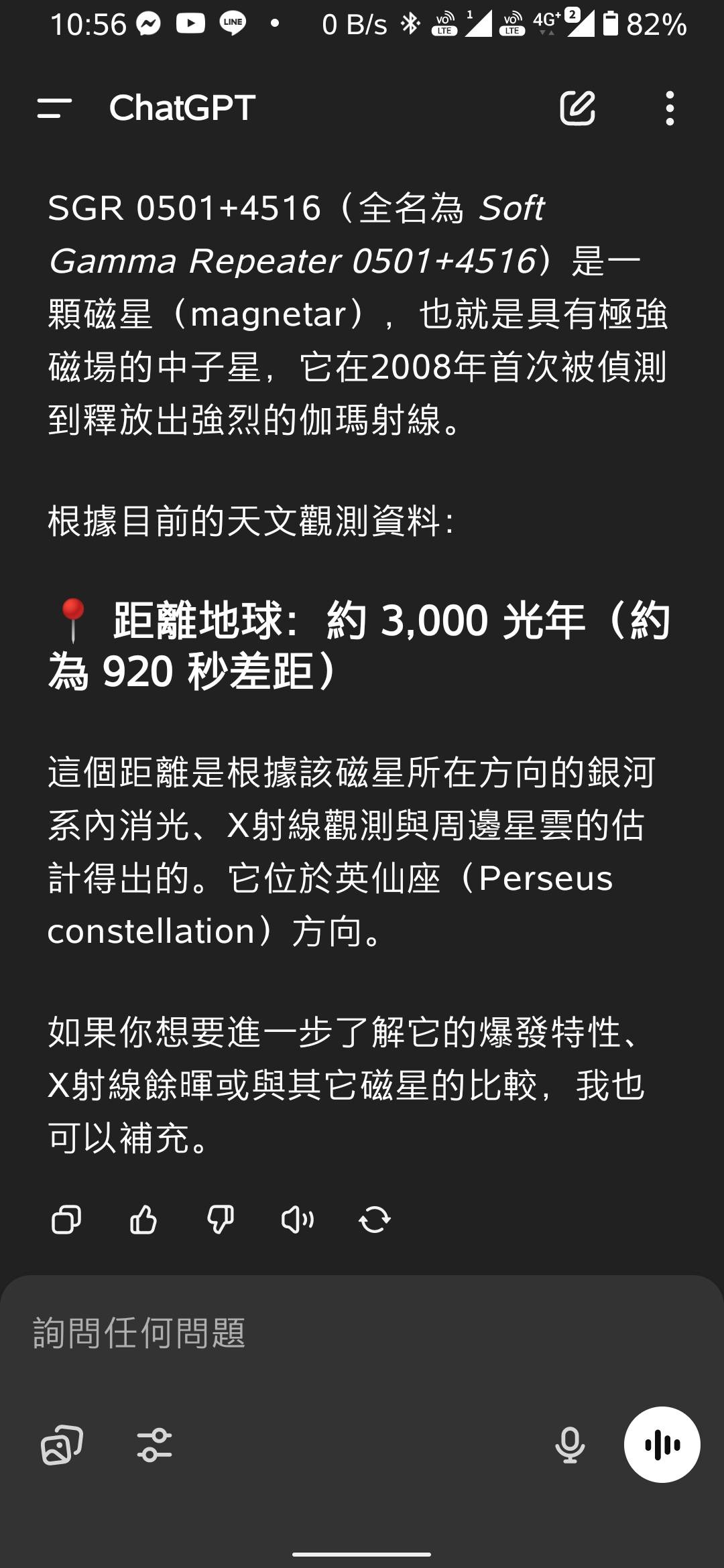Image resolution: width=724 pixels, height=1568 pixels.
Task: Start a new chat with compose icon
Action: [577, 108]
